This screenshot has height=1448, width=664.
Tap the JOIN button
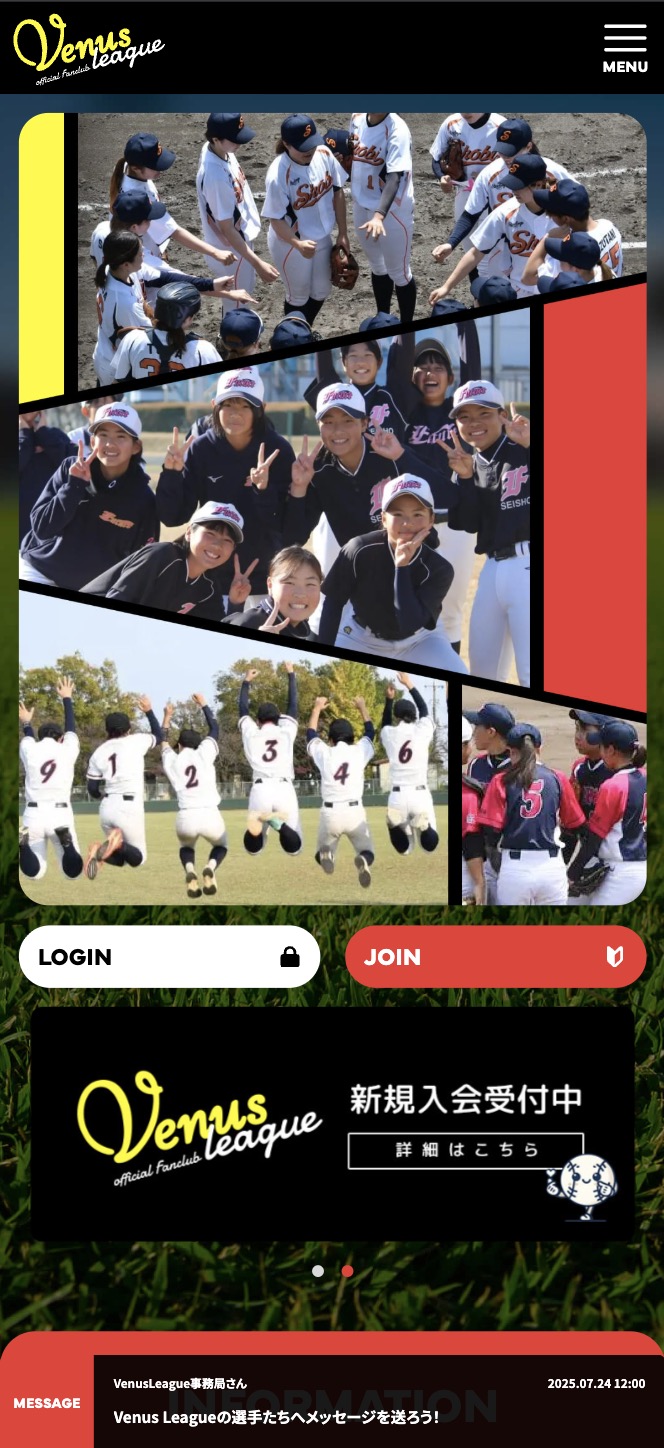(495, 957)
